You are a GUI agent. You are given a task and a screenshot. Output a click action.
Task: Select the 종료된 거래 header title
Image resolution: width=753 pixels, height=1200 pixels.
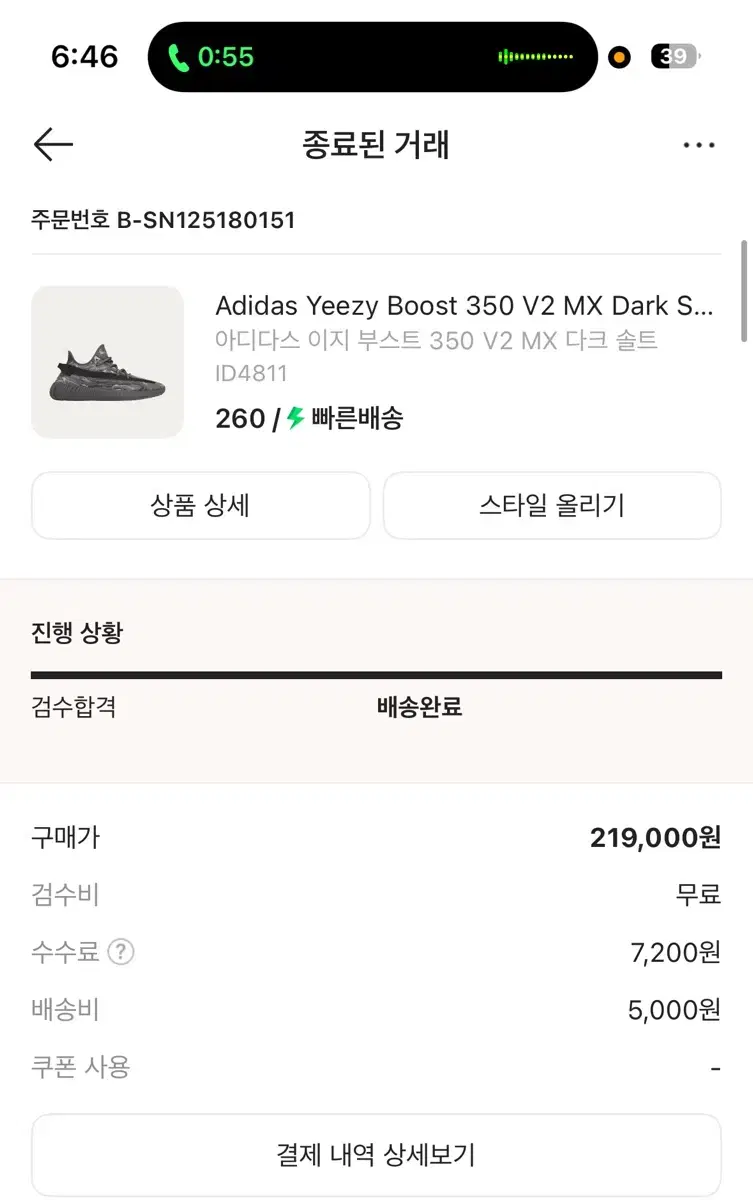pos(376,145)
